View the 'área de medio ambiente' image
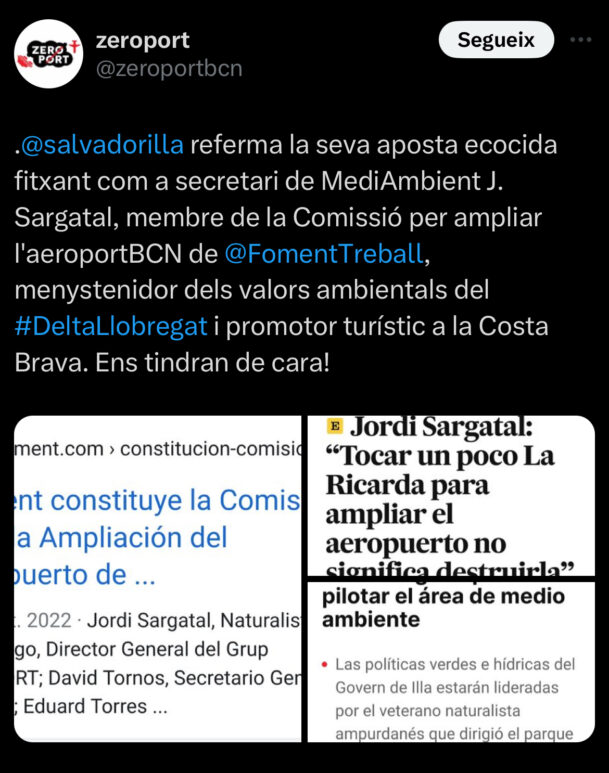The width and height of the screenshot is (609, 773). [449, 662]
